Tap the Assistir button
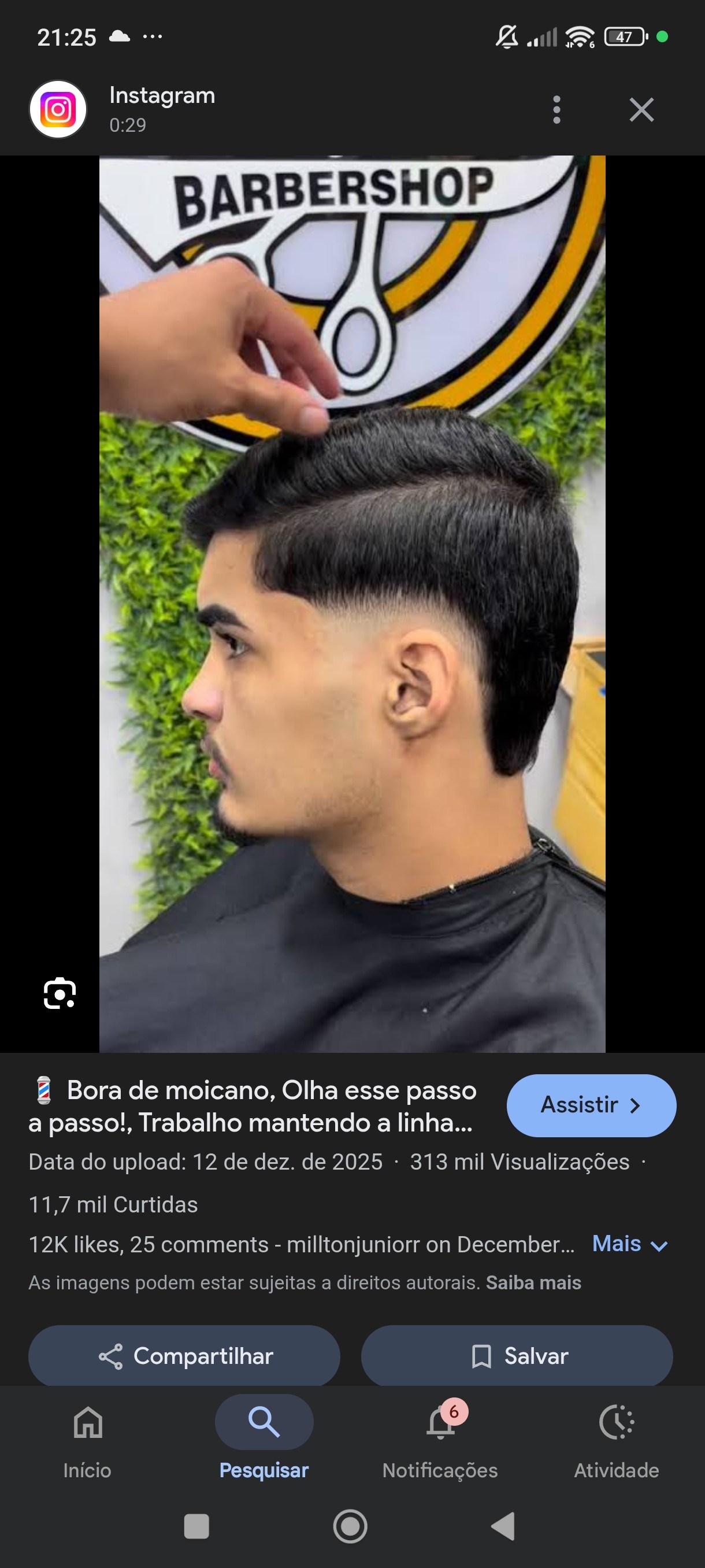 coord(590,1105)
